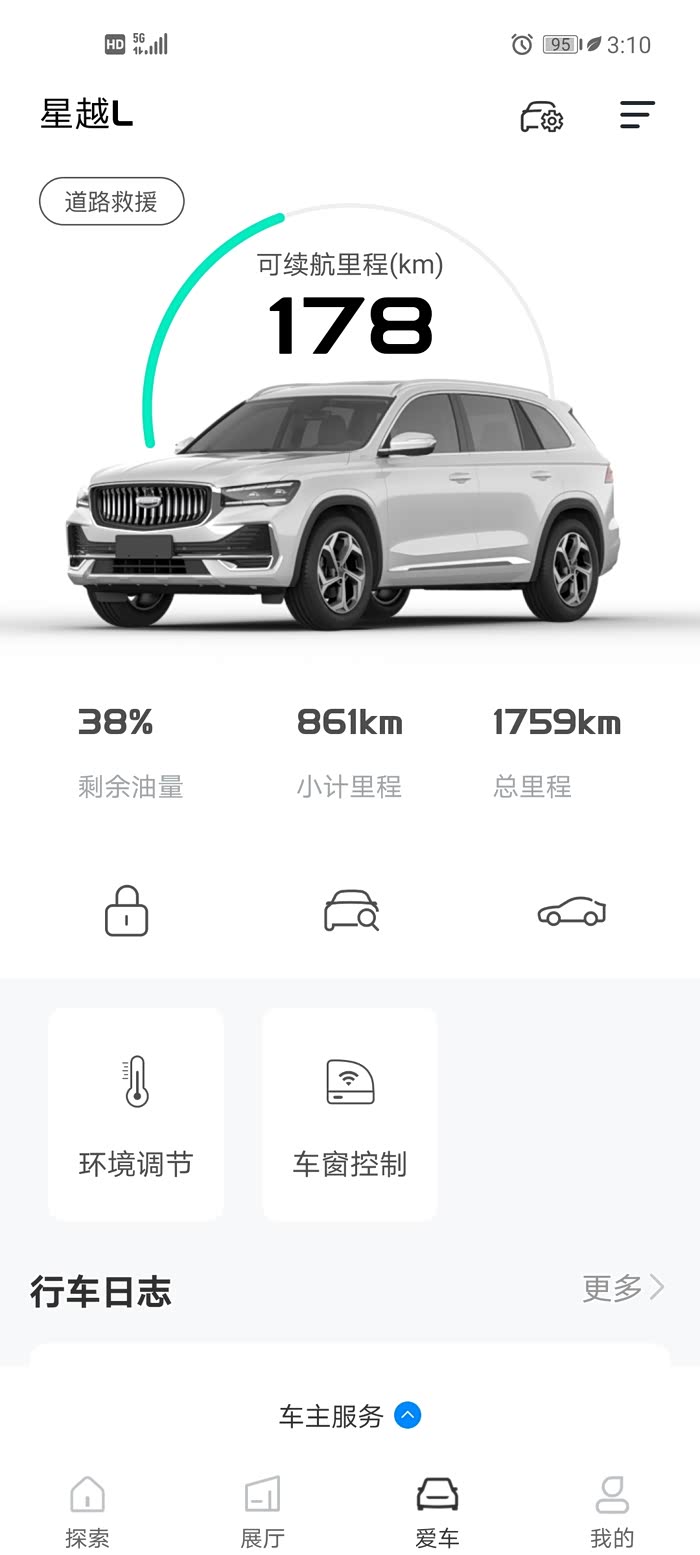Tap the door lock icon
This screenshot has height=1555, width=700.
coord(127,912)
